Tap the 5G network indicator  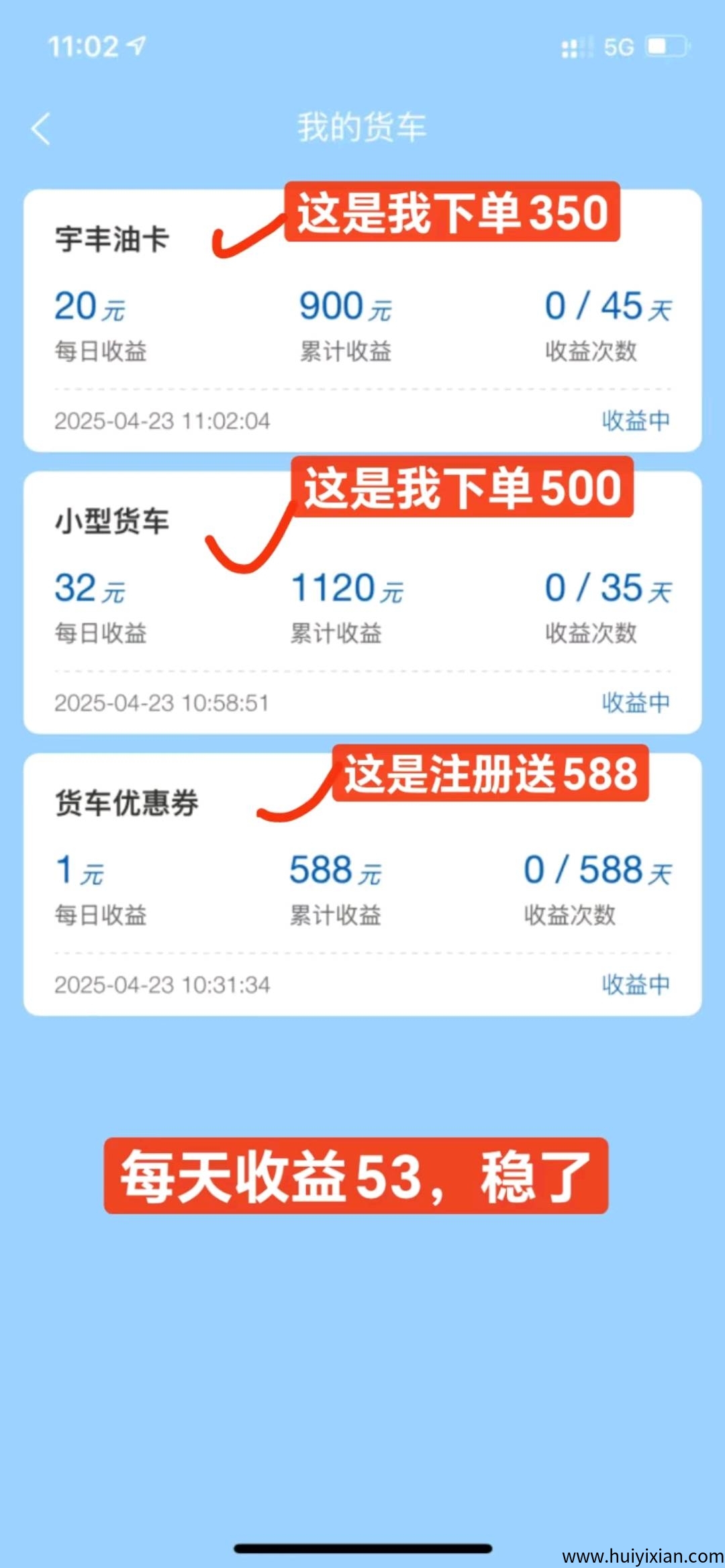(619, 46)
